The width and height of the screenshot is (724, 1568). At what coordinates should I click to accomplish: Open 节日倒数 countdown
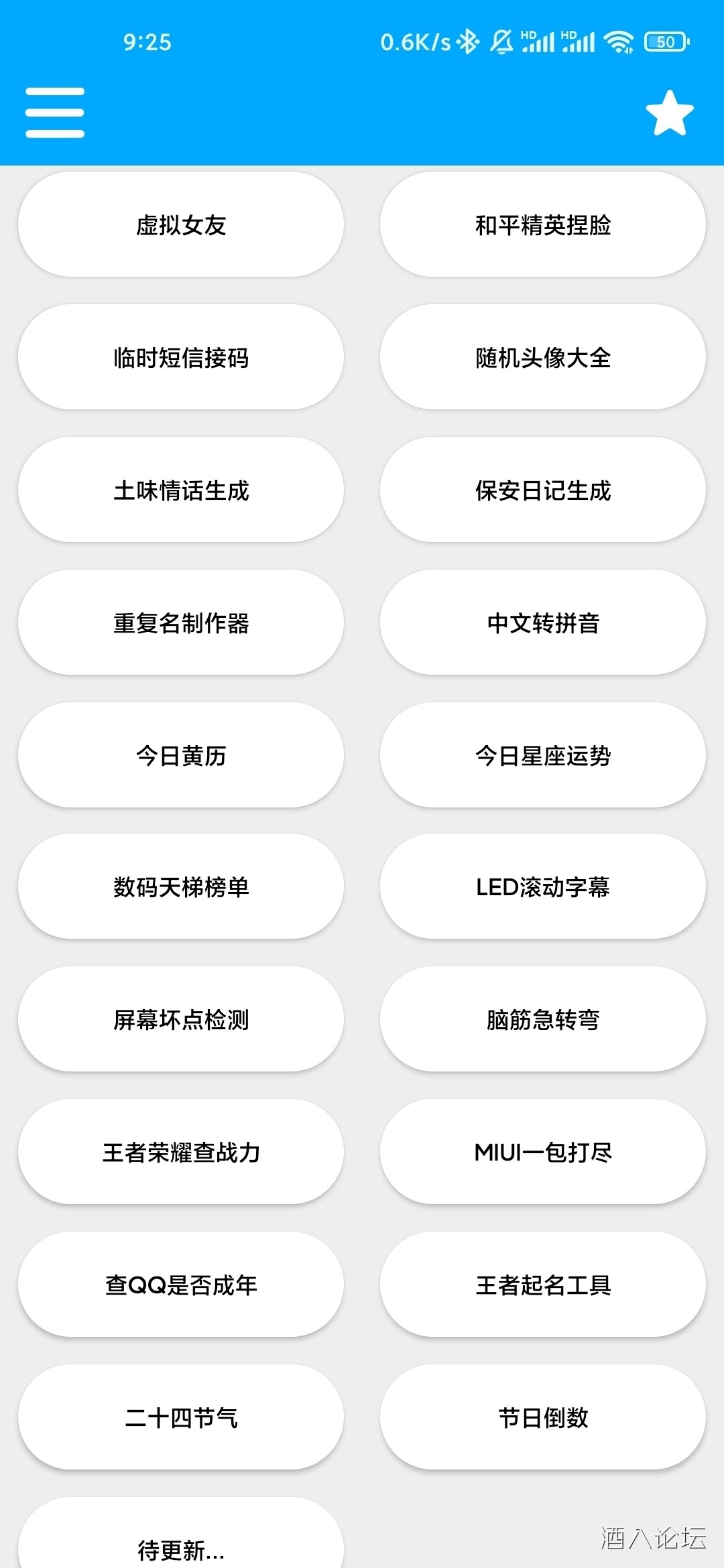point(543,1417)
